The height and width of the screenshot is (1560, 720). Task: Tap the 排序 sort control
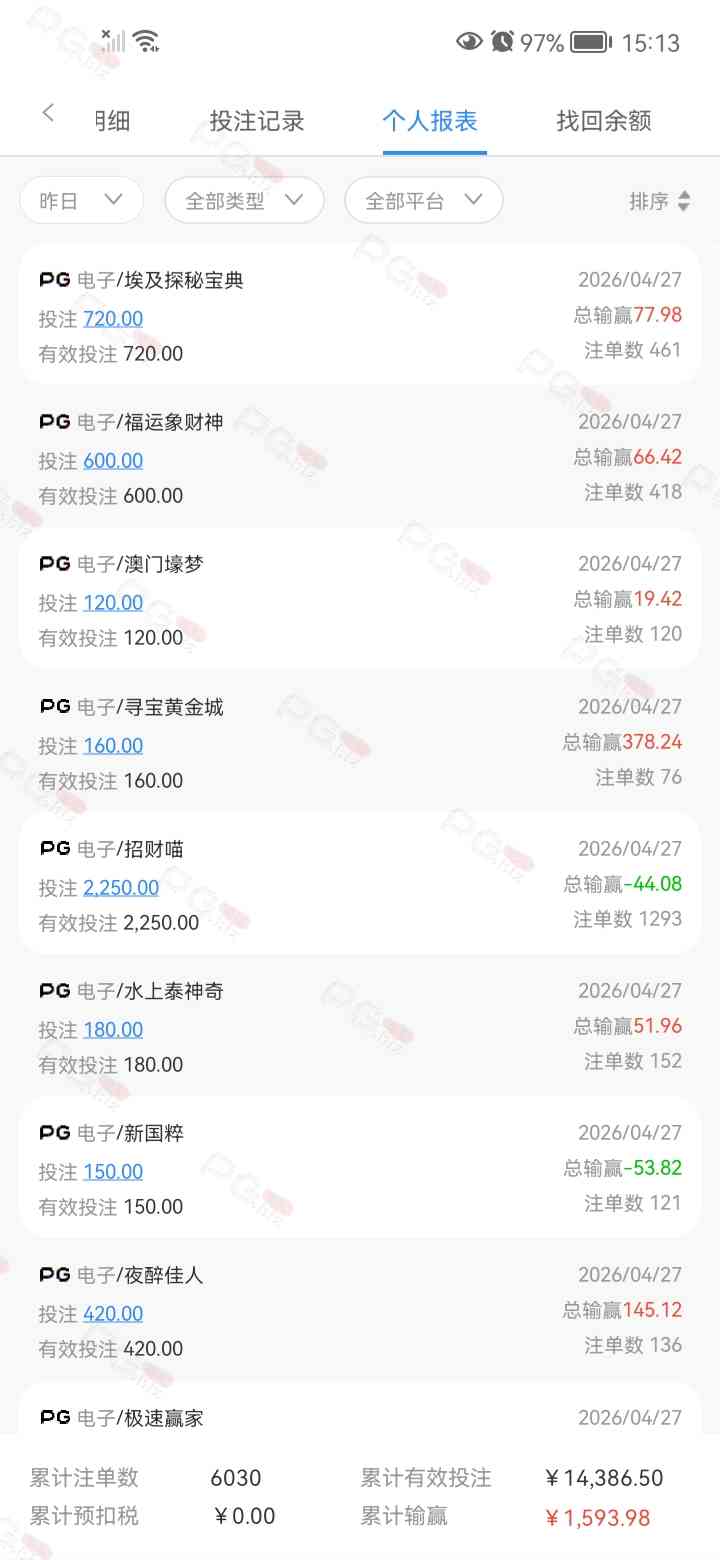(660, 201)
